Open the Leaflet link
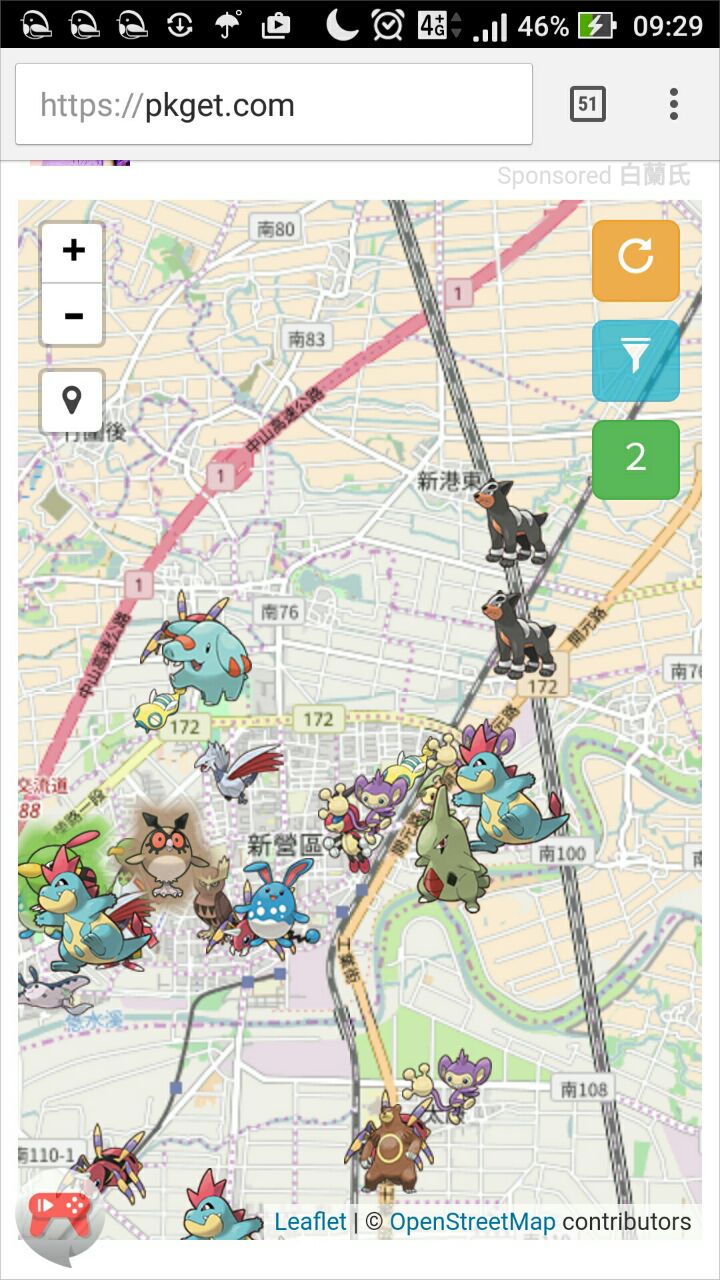720x1280 pixels. [x=310, y=1222]
